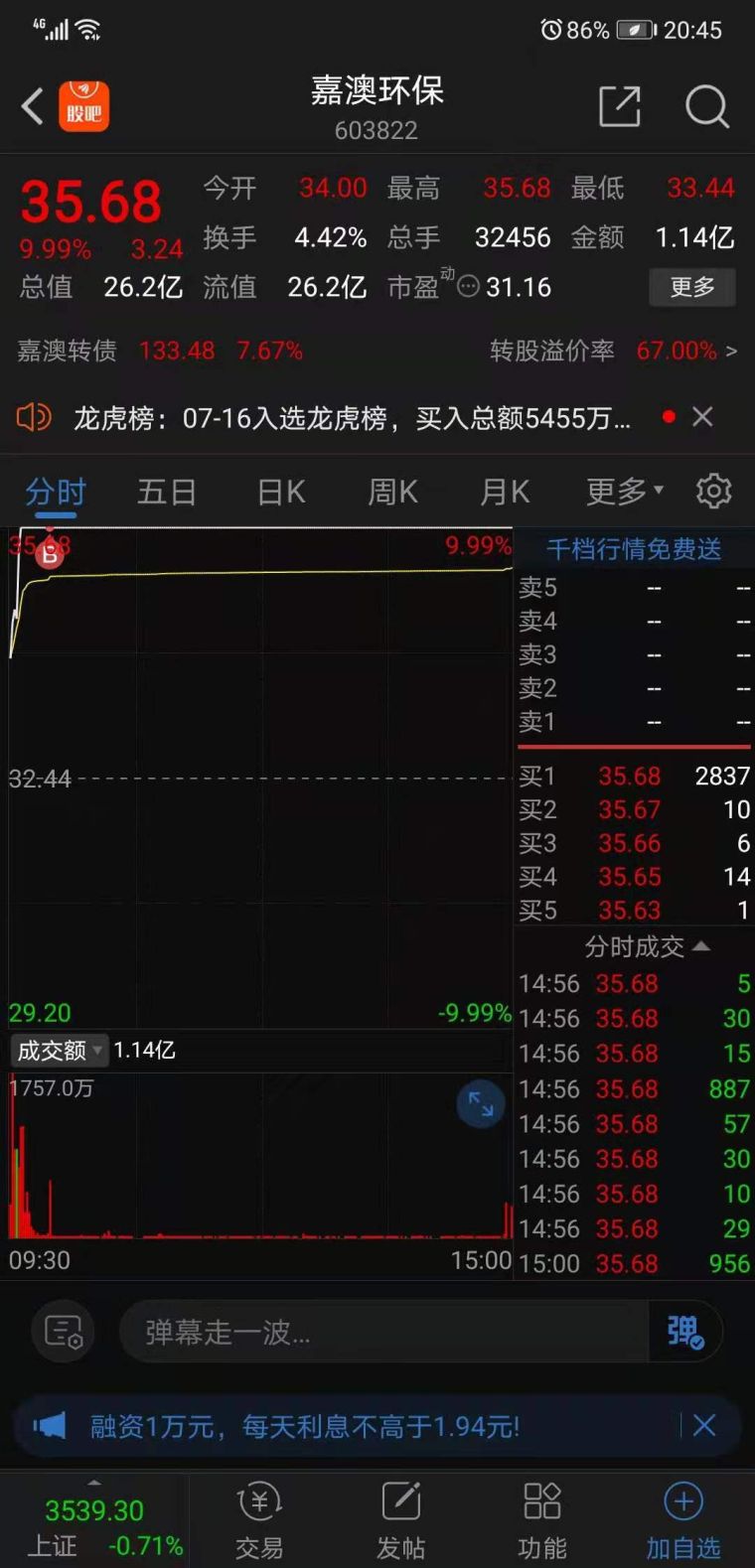Switch to the 五日 chart tab
The width and height of the screenshot is (755, 1568).
click(x=167, y=492)
